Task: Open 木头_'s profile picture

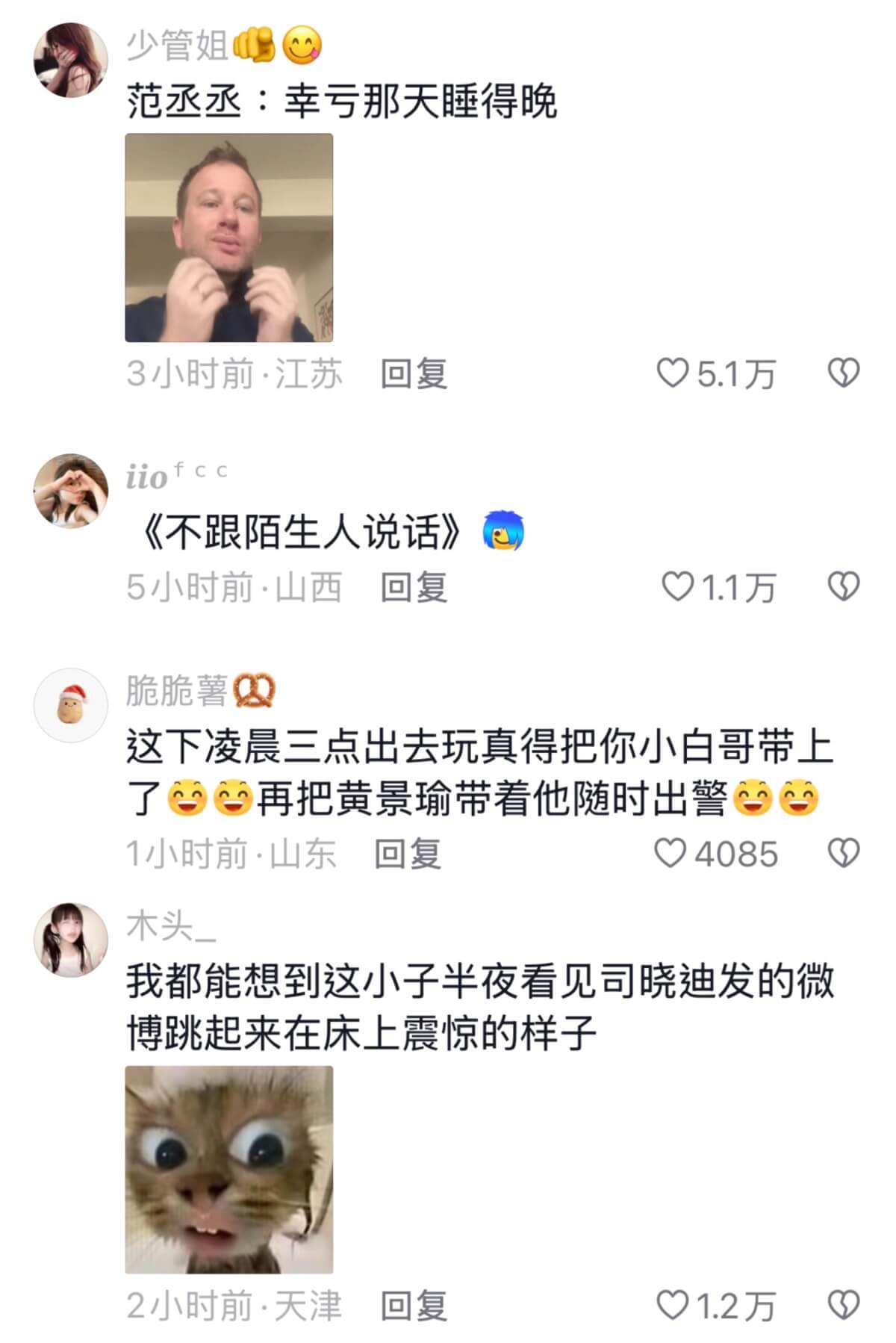Action: 71,940
